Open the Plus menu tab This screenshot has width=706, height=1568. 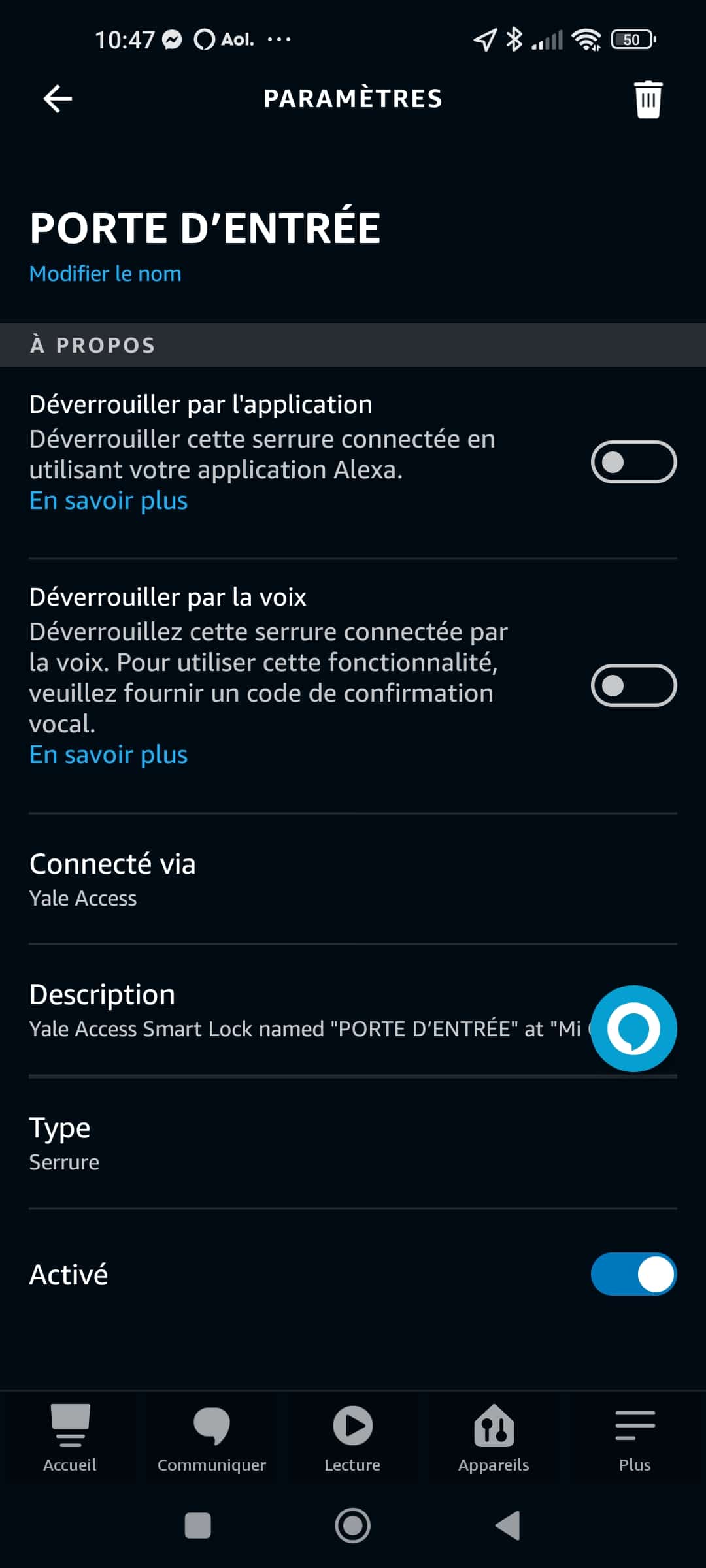point(635,1438)
